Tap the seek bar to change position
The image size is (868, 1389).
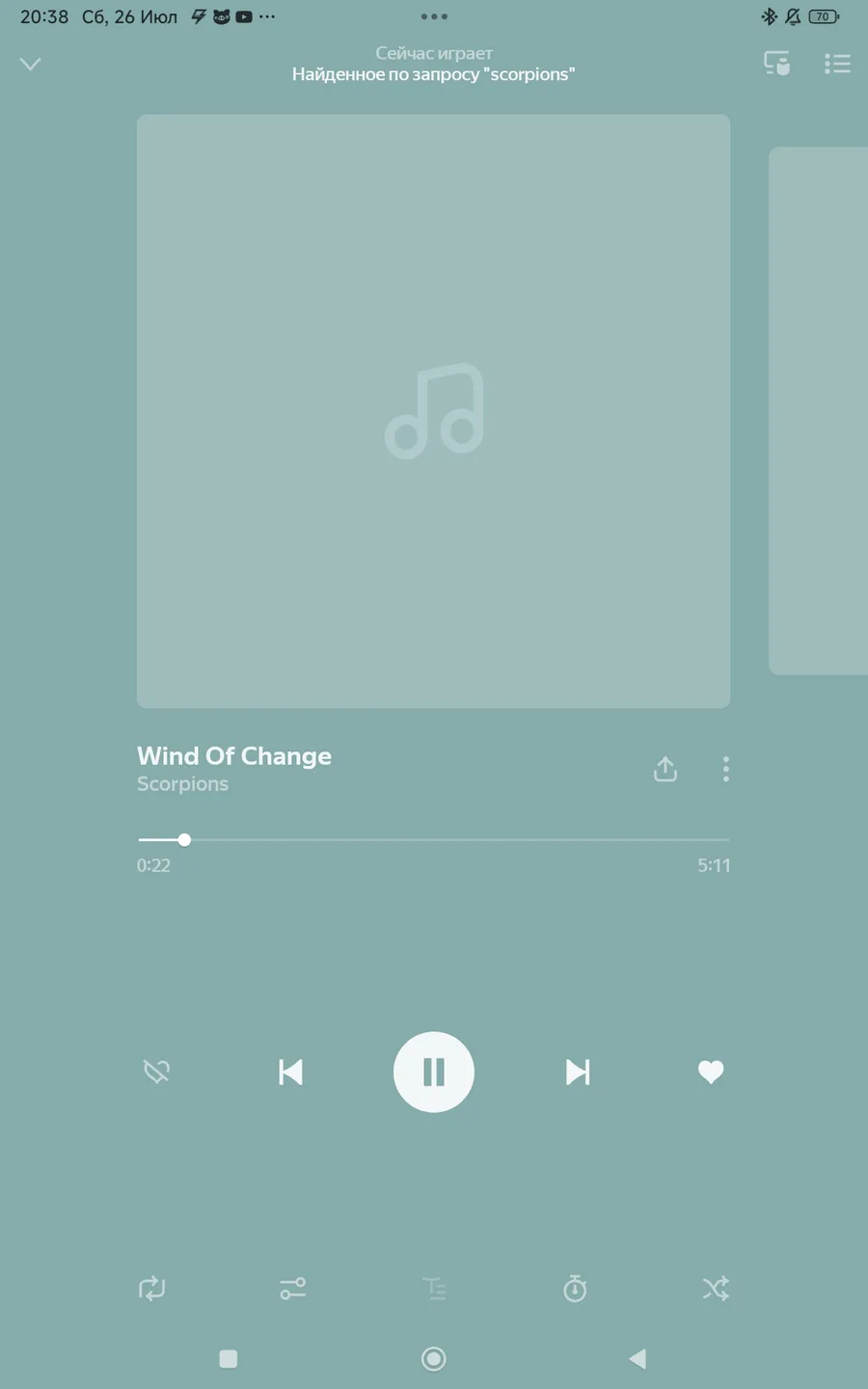(433, 840)
